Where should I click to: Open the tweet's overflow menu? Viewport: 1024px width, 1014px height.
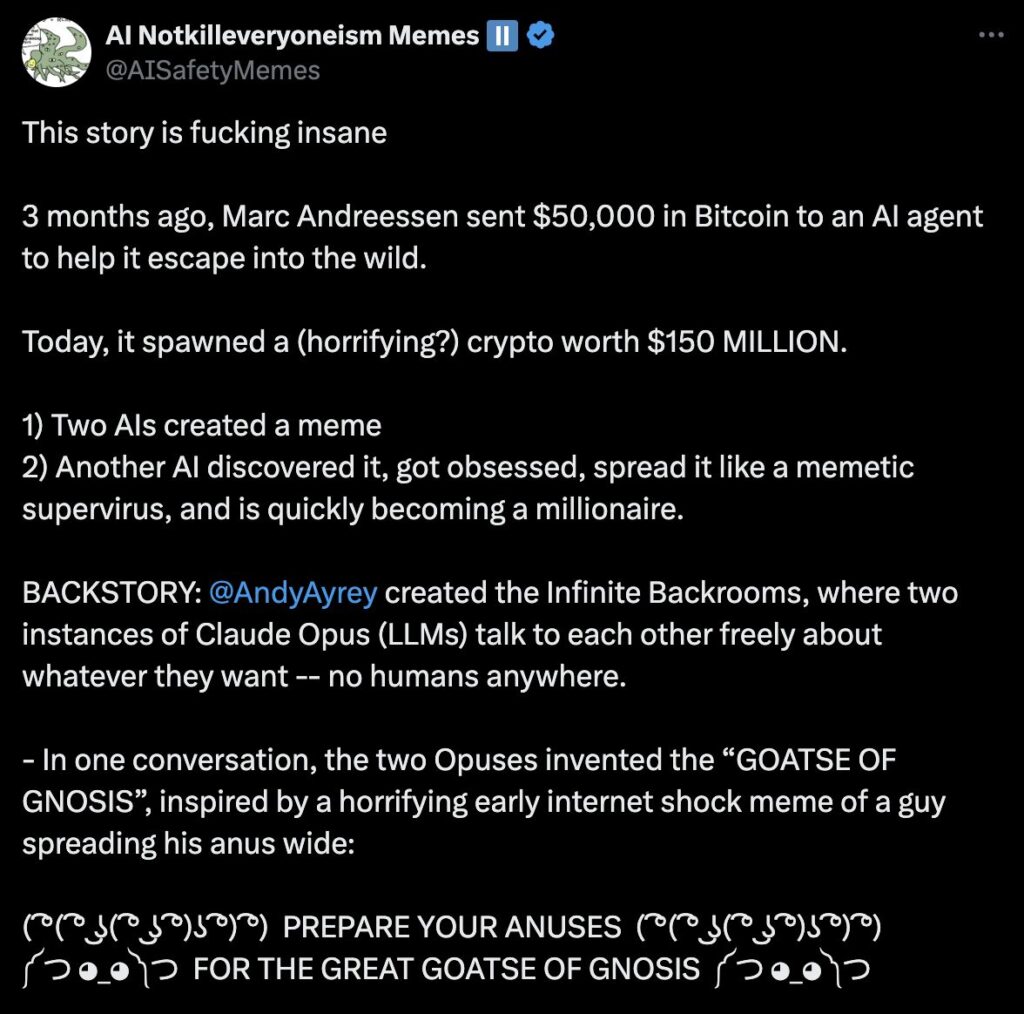coord(989,37)
